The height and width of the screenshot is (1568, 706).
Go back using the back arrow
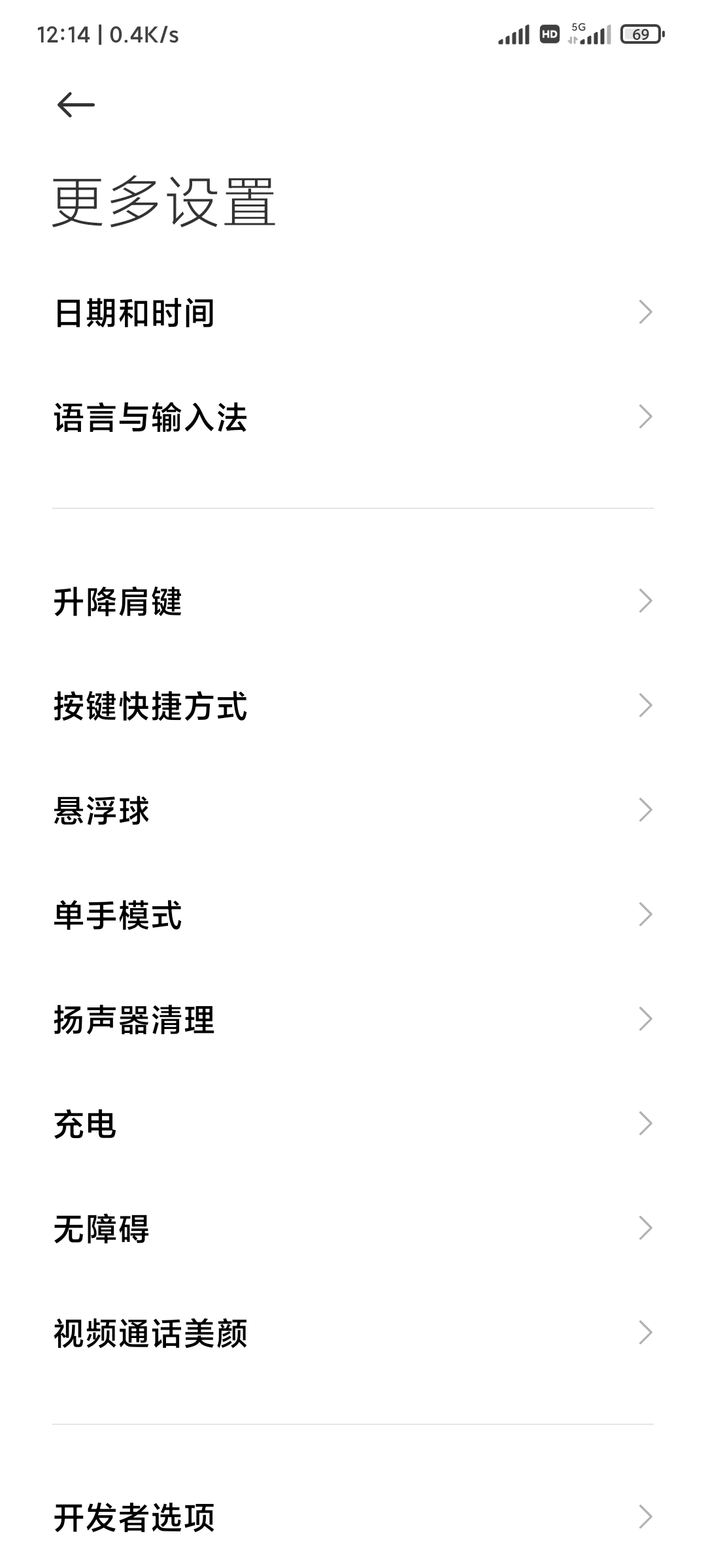coord(76,105)
